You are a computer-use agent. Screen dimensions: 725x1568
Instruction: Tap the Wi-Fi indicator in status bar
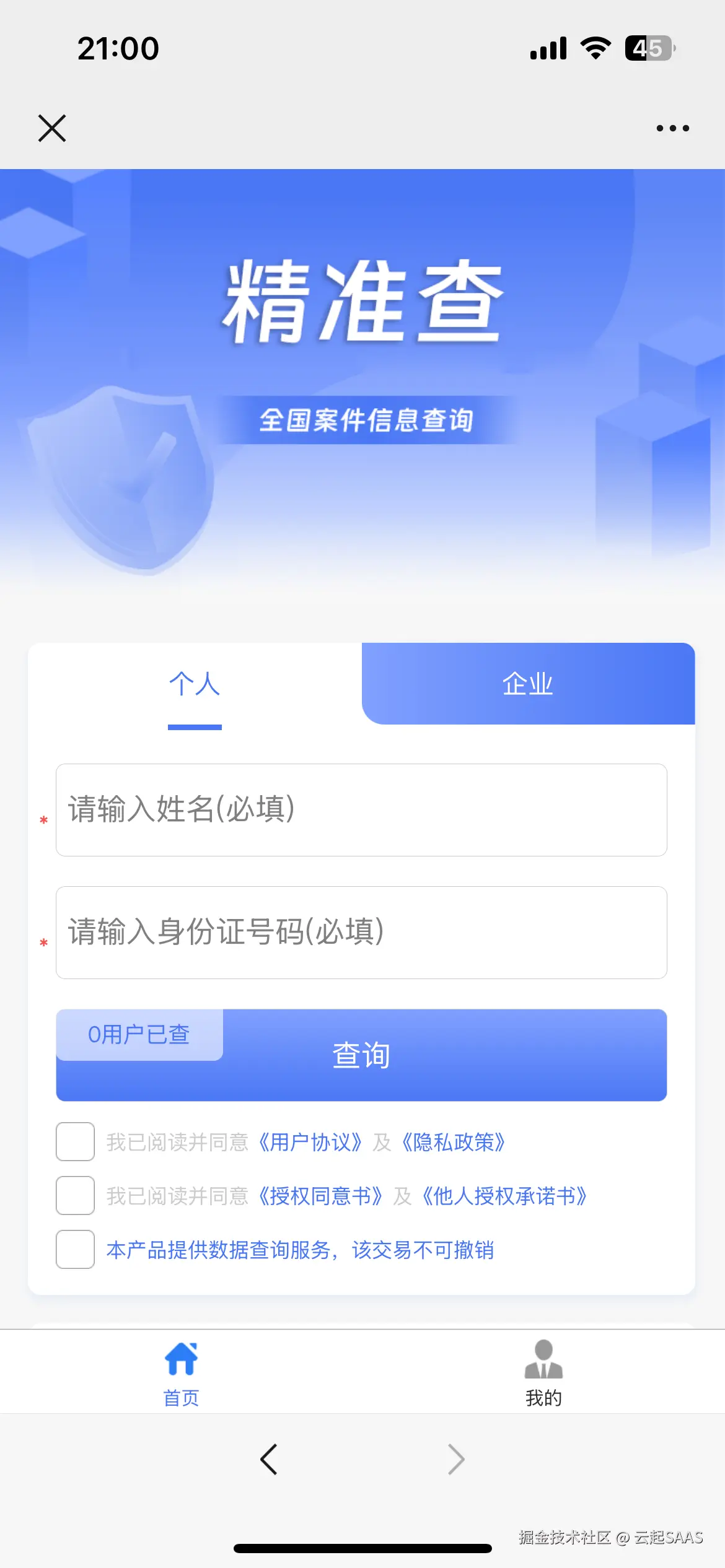596,48
